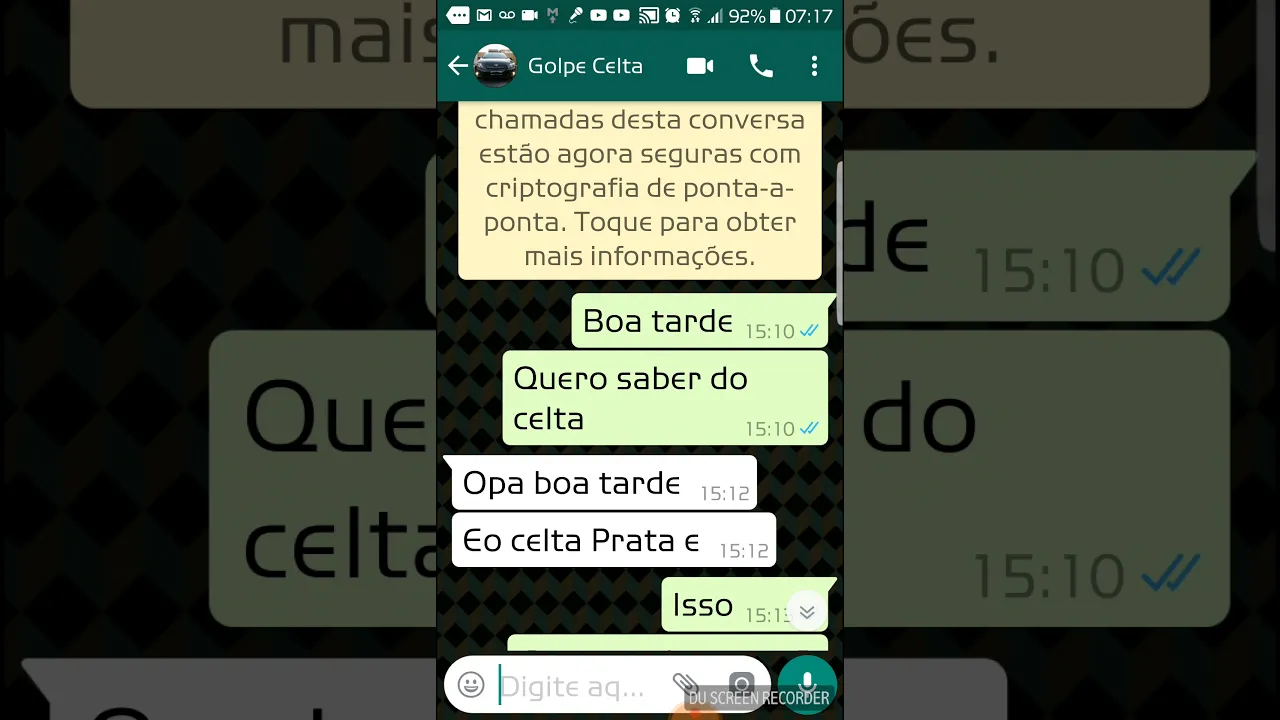Image resolution: width=1280 pixels, height=720 pixels.
Task: Open the end-to-end encryption notice
Action: 640,188
